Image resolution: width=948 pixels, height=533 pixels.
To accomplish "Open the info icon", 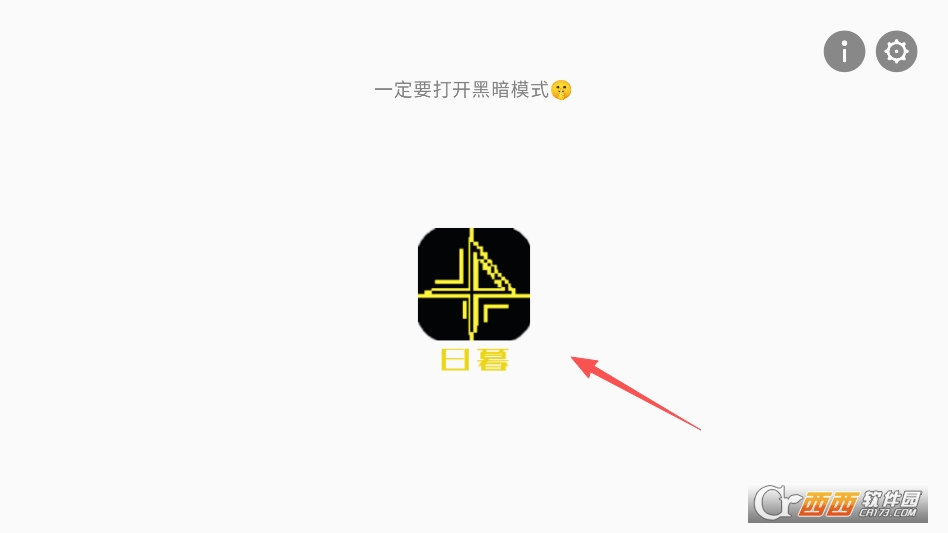I will click(x=844, y=51).
